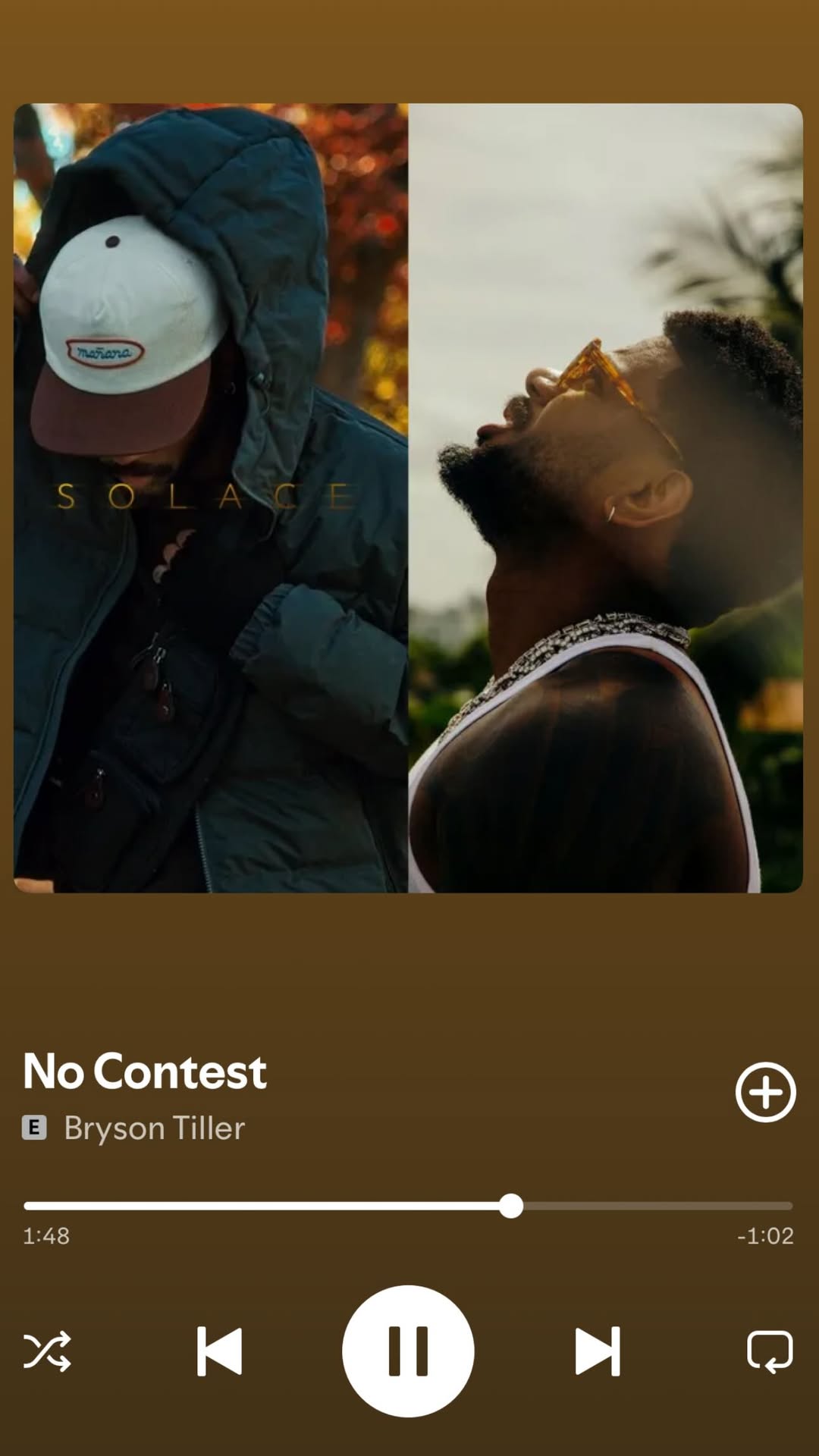
Task: Skip to the next track
Action: coord(598,1351)
